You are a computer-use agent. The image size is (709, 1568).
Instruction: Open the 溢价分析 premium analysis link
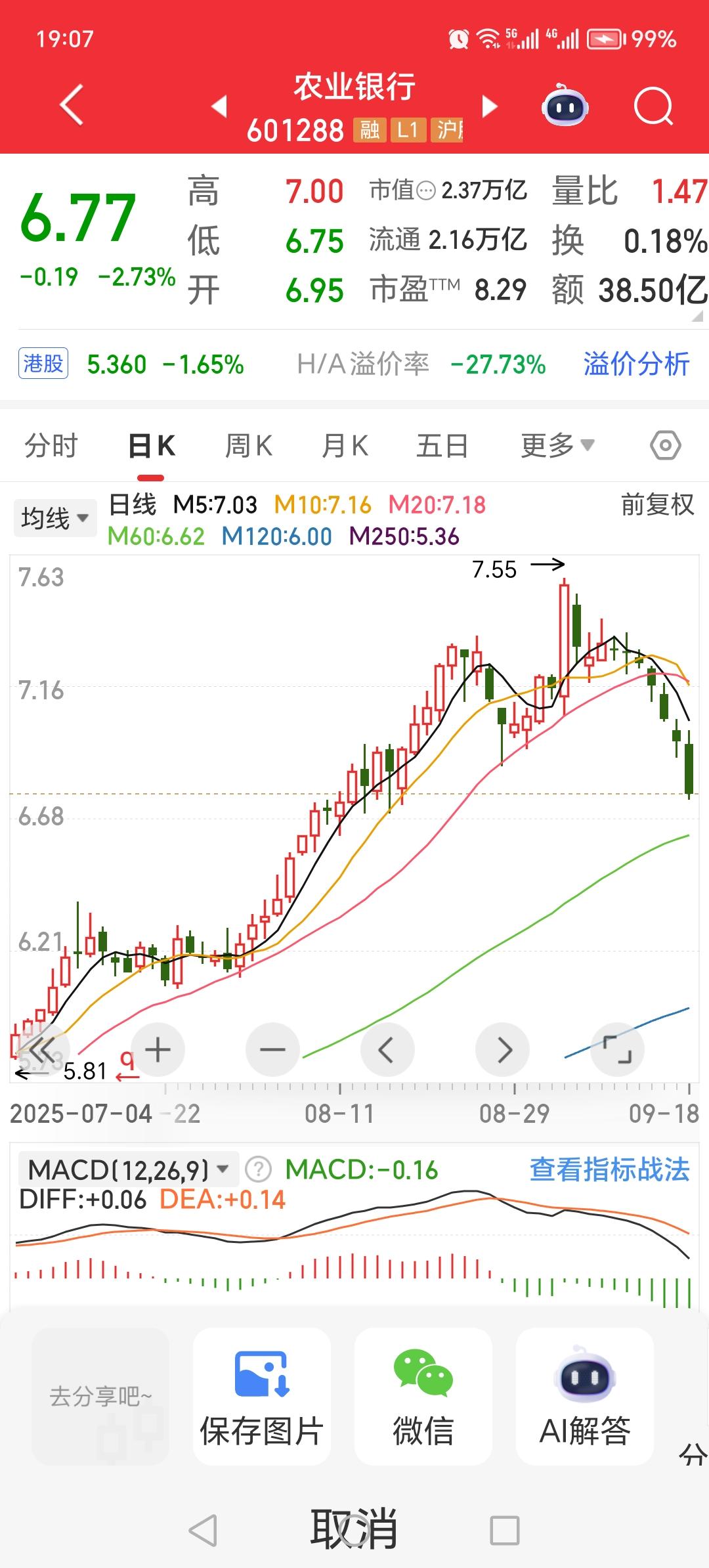pos(634,363)
